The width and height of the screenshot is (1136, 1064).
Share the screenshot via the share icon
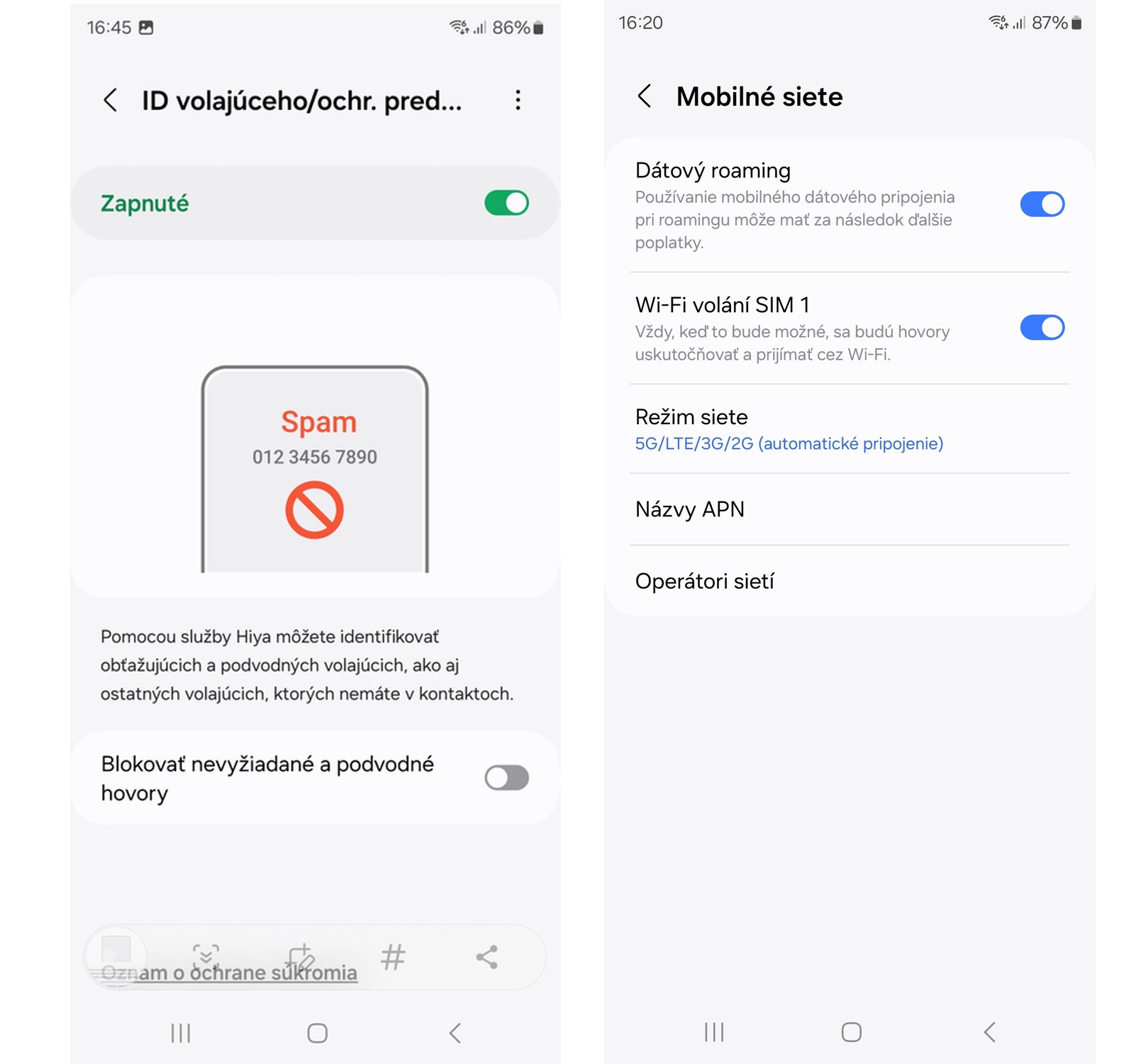pyautogui.click(x=486, y=957)
